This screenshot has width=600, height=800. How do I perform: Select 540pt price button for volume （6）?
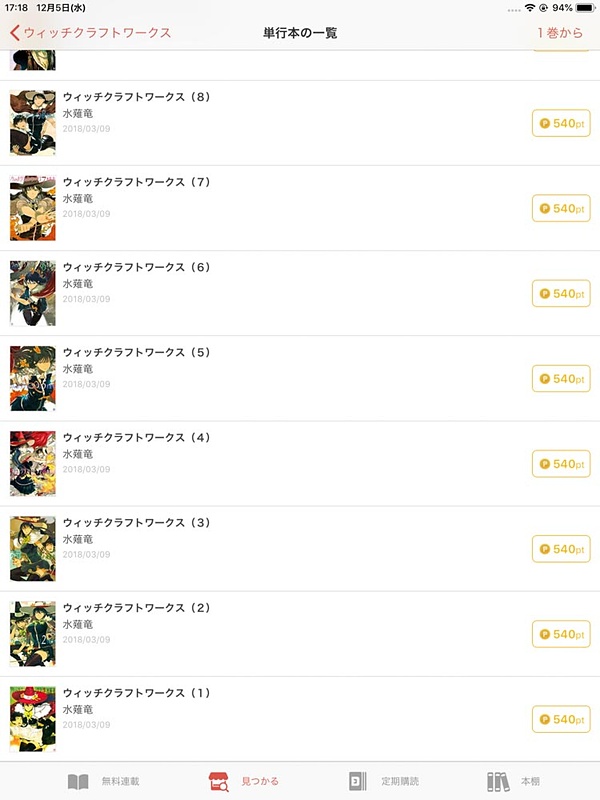click(x=560, y=294)
